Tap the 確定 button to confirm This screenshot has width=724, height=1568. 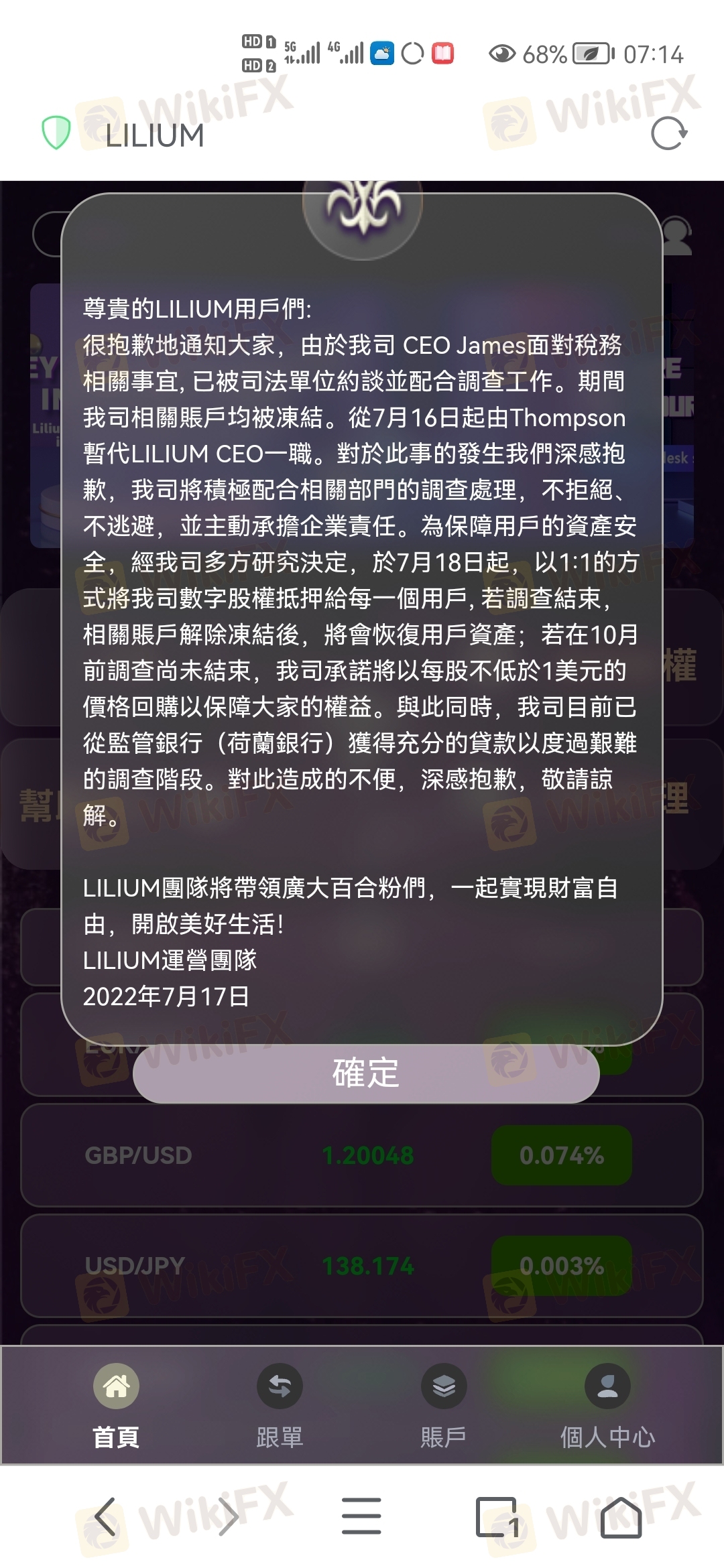click(365, 1073)
